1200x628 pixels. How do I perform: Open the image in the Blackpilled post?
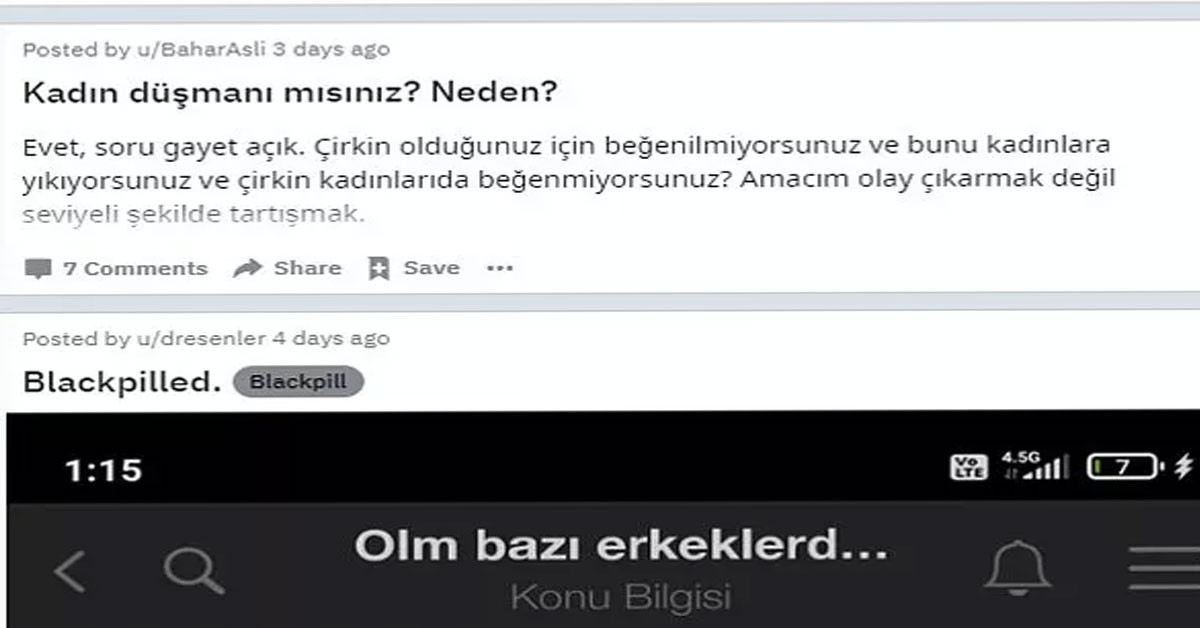[600, 520]
